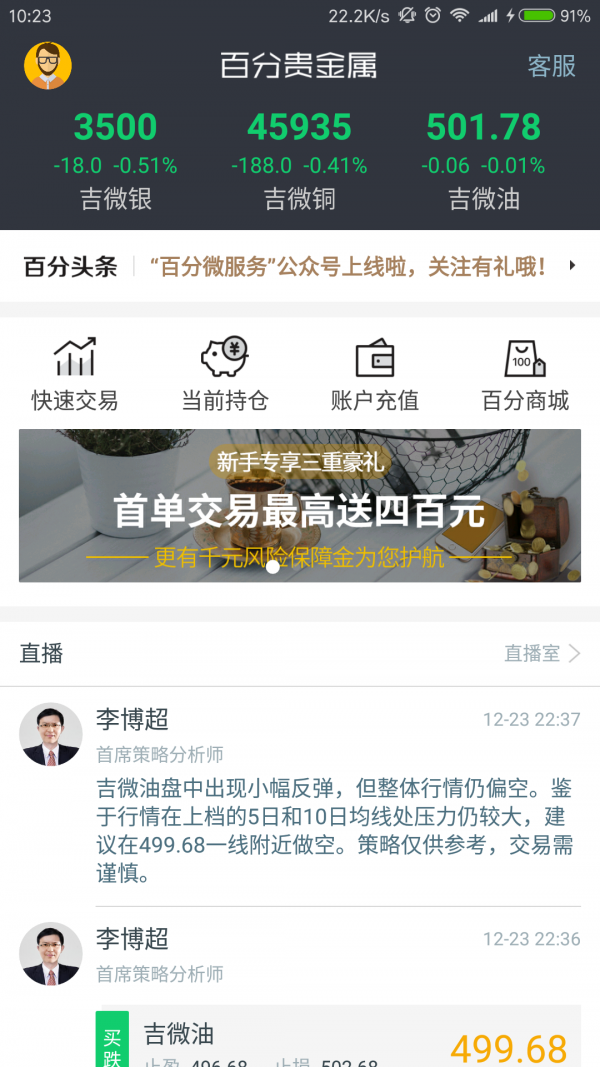Enter the 直播室 live room
Screen dimensions: 600x1067
(x=541, y=654)
